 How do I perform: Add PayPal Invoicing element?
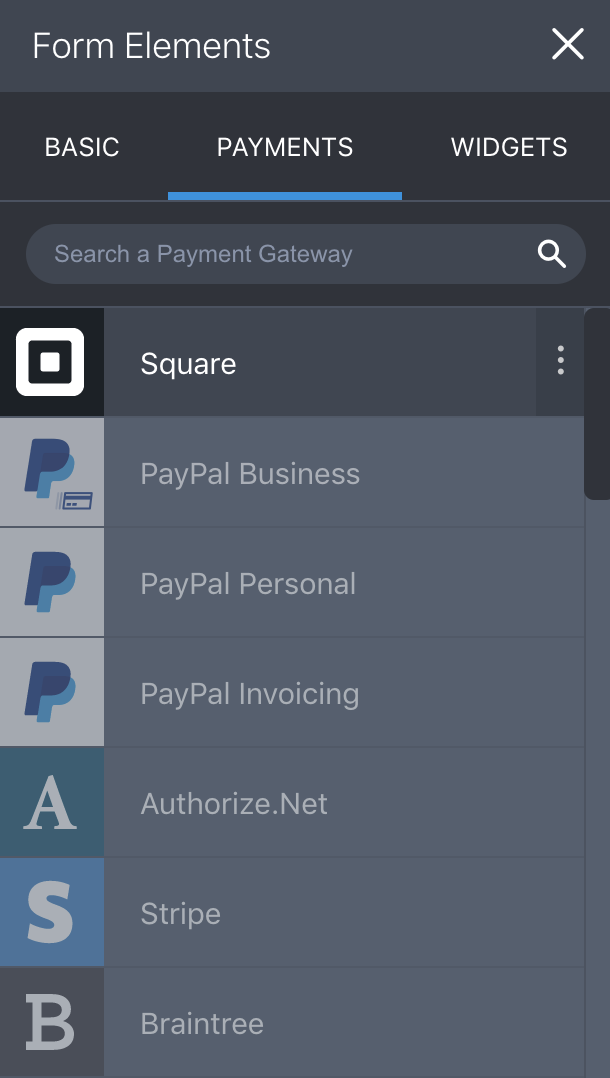[x=300, y=693]
